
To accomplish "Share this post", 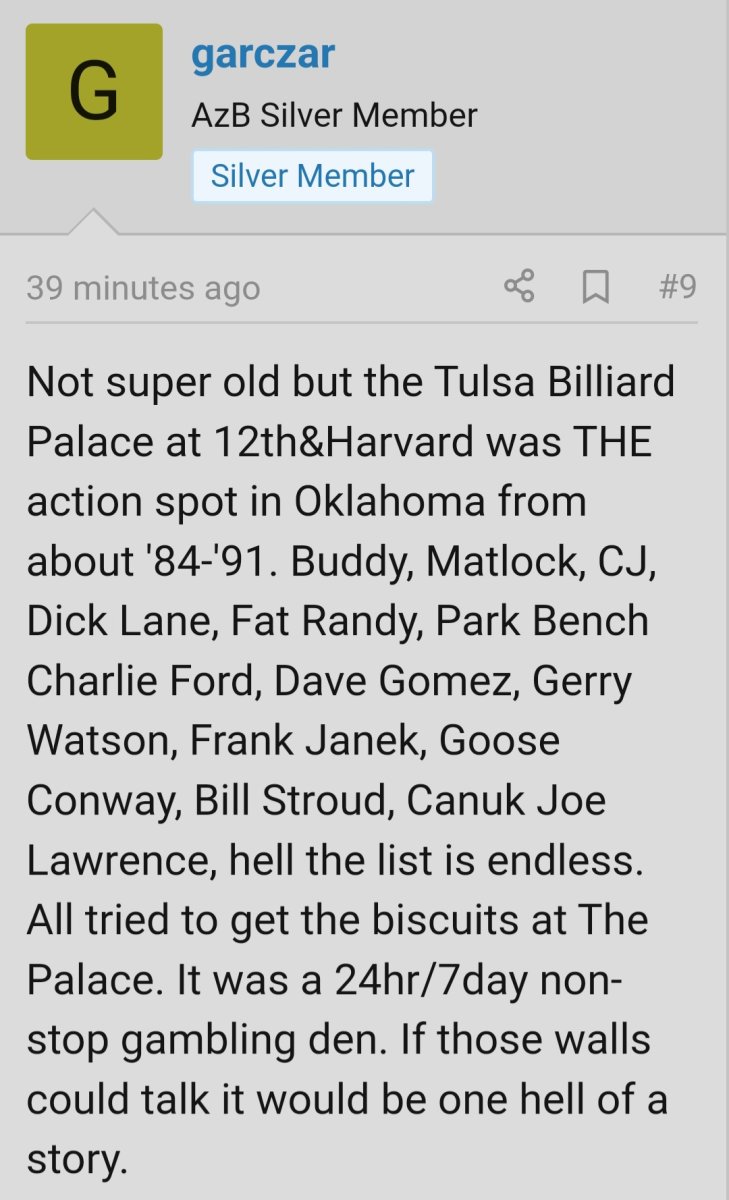I will pyautogui.click(x=519, y=287).
